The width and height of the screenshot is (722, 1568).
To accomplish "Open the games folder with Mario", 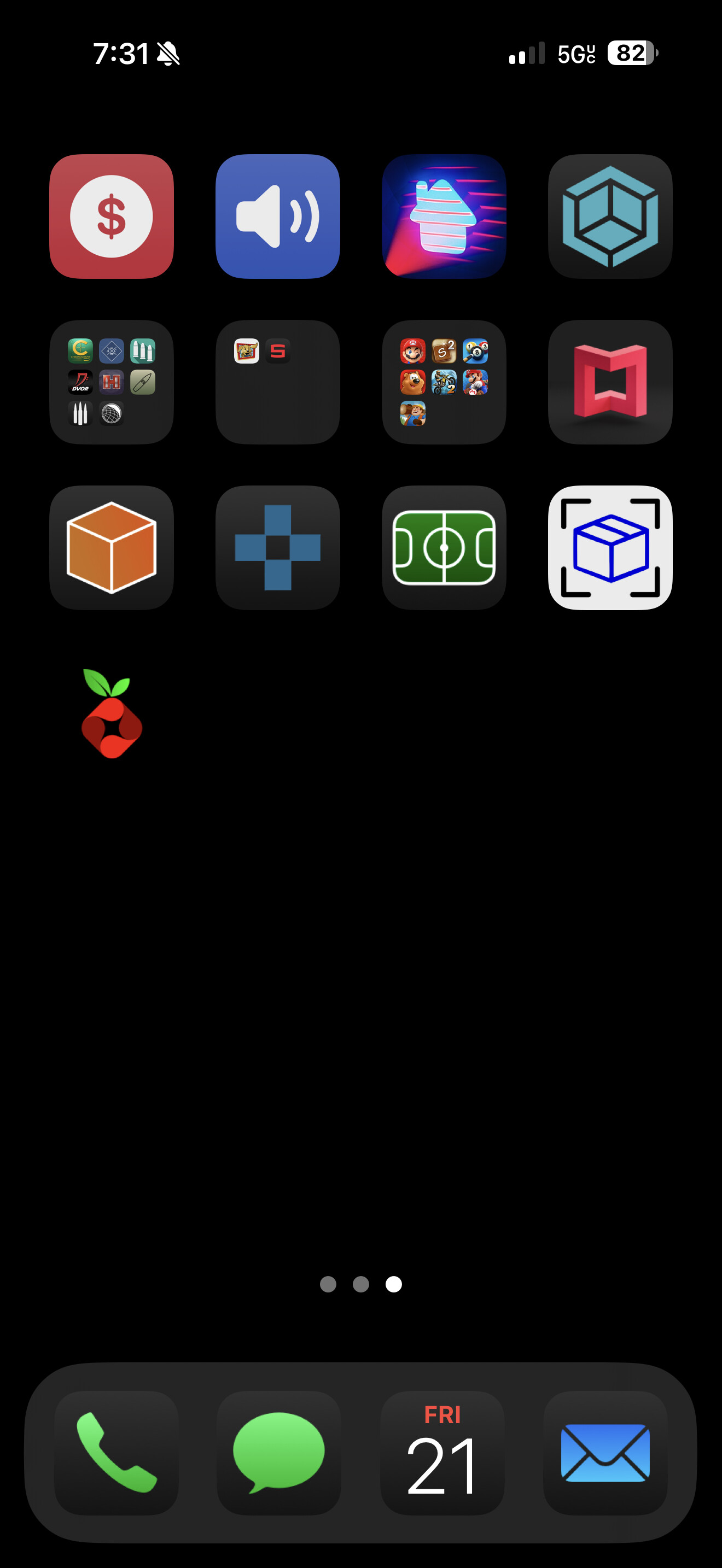I will point(444,382).
